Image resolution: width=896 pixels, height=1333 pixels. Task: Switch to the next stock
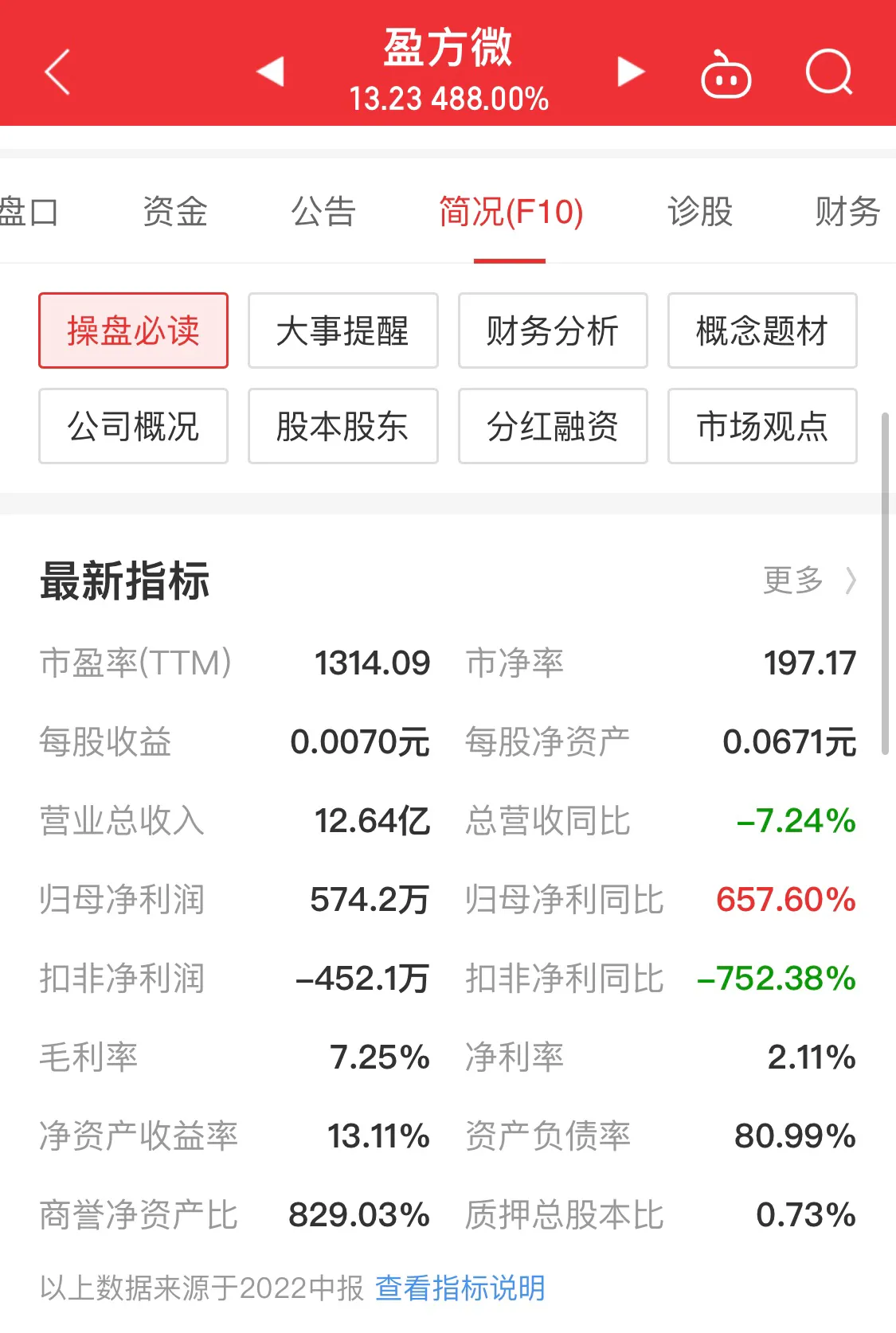(630, 72)
